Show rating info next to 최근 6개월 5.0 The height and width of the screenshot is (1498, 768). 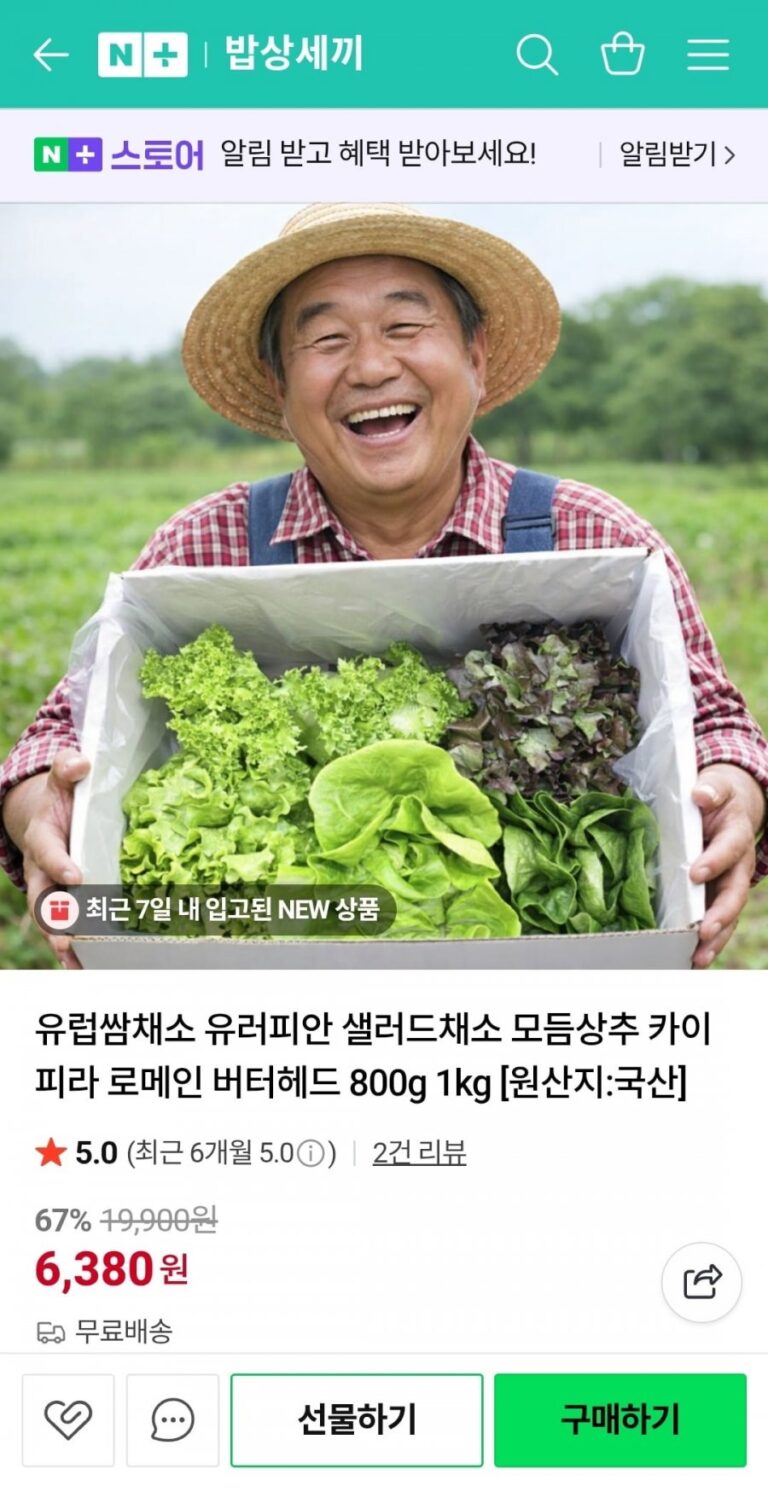(x=311, y=1154)
